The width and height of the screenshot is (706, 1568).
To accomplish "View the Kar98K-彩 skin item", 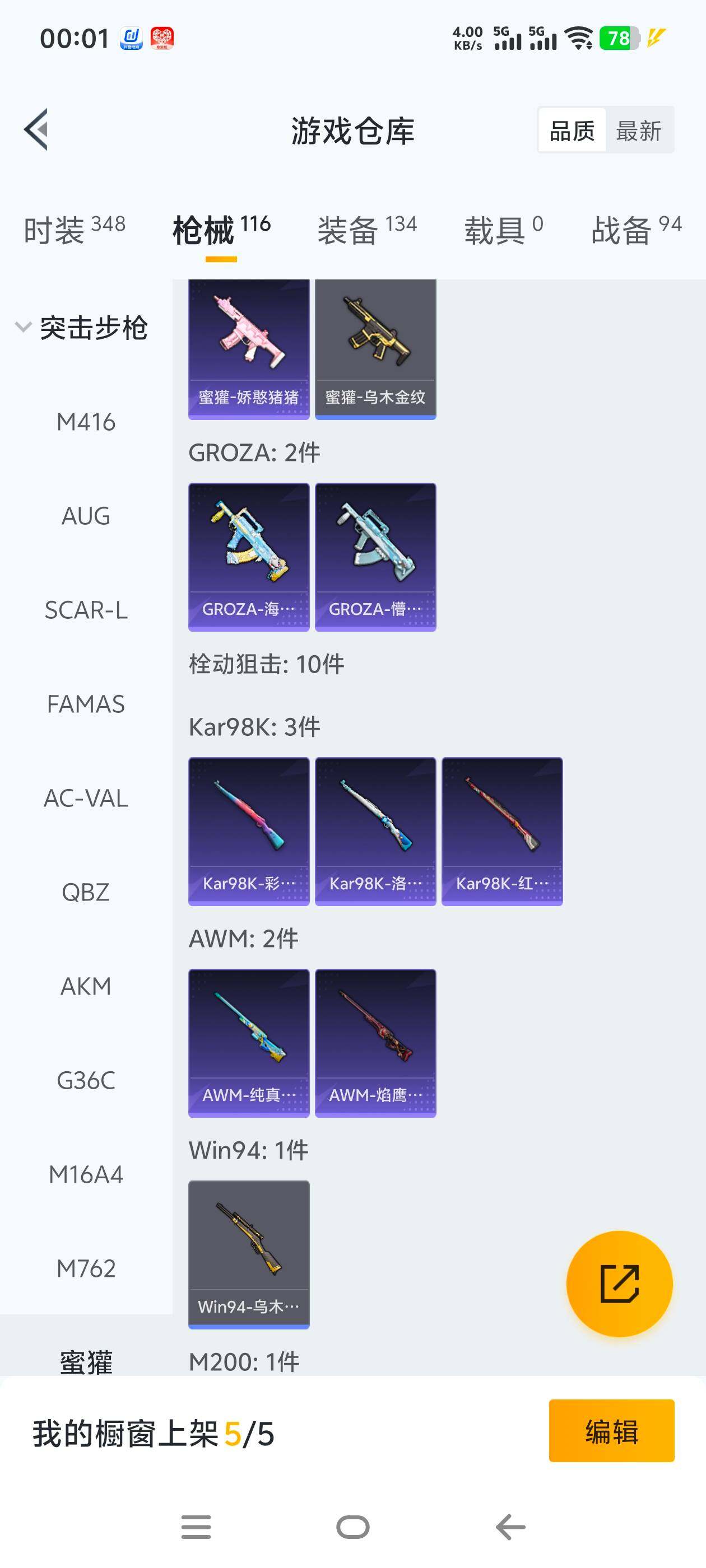I will tap(249, 831).
